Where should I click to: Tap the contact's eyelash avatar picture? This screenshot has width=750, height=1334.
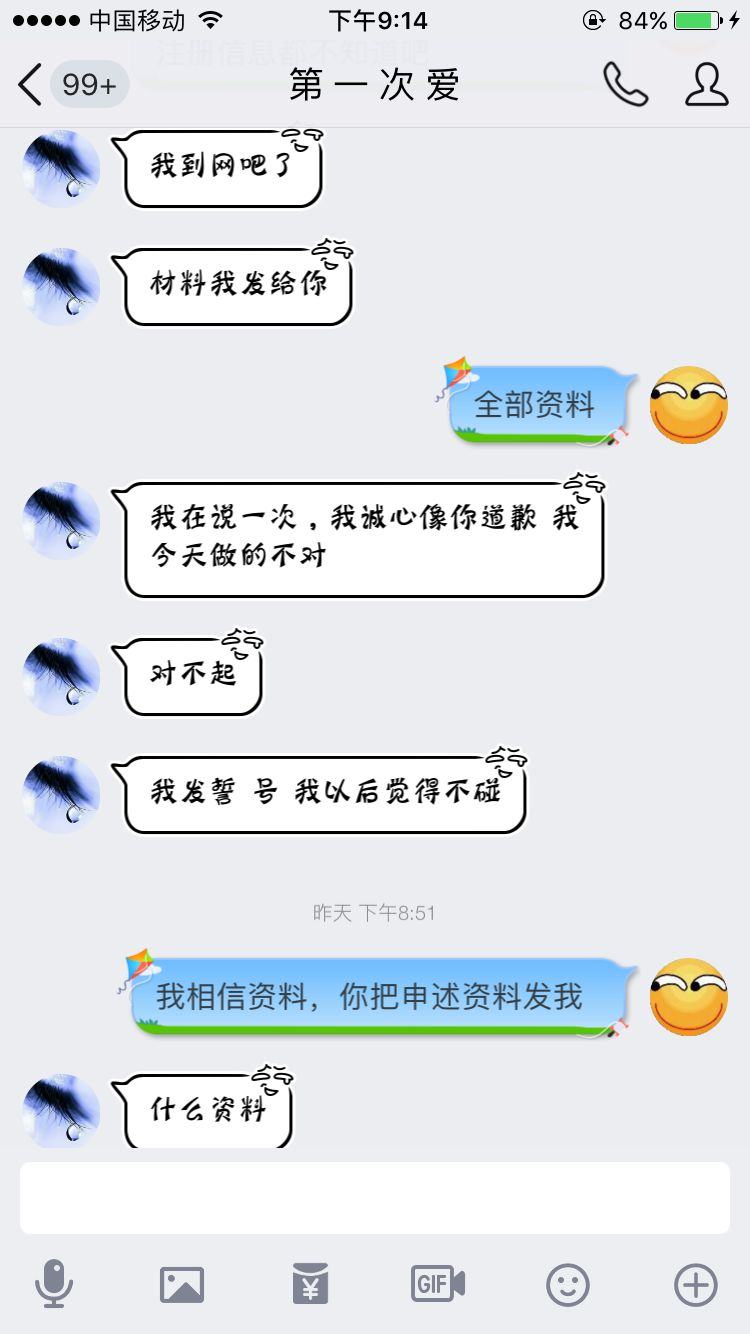click(60, 169)
